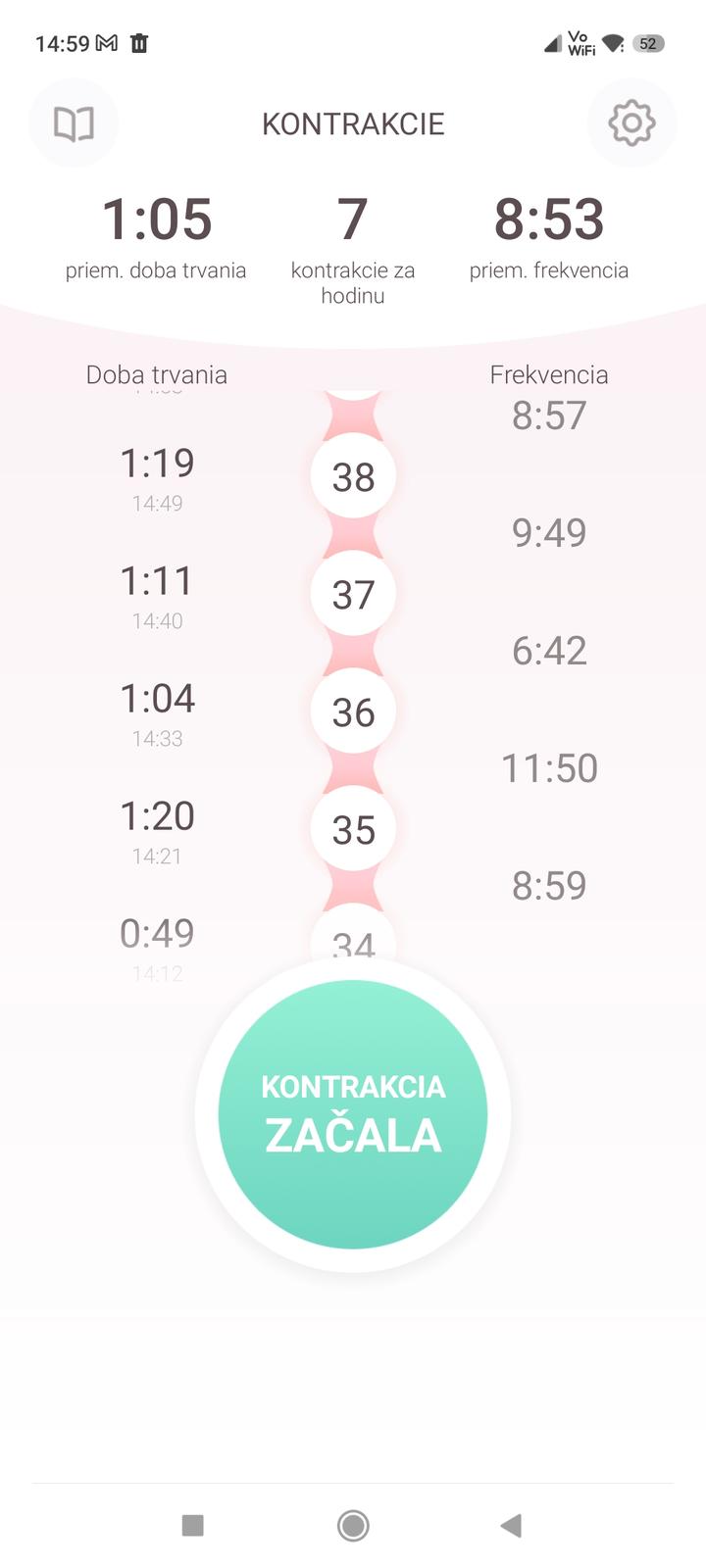706x1568 pixels.
Task: Open the book guide icon
Action: (x=74, y=123)
